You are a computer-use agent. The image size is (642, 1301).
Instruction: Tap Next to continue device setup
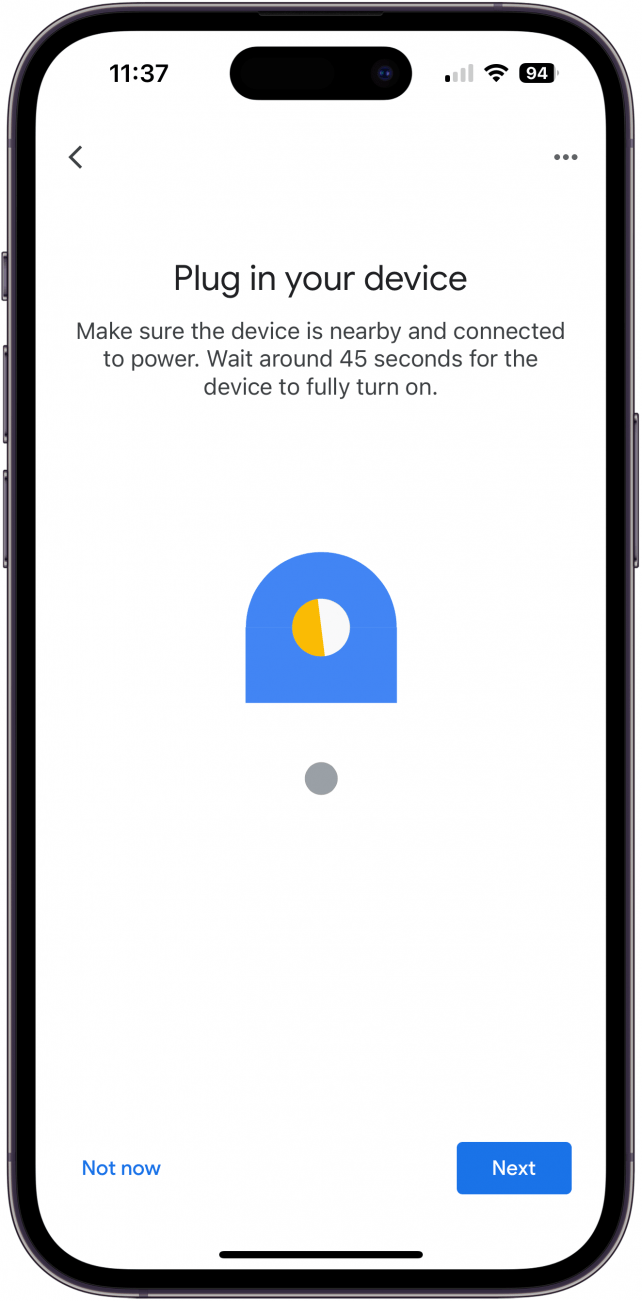tap(513, 1168)
